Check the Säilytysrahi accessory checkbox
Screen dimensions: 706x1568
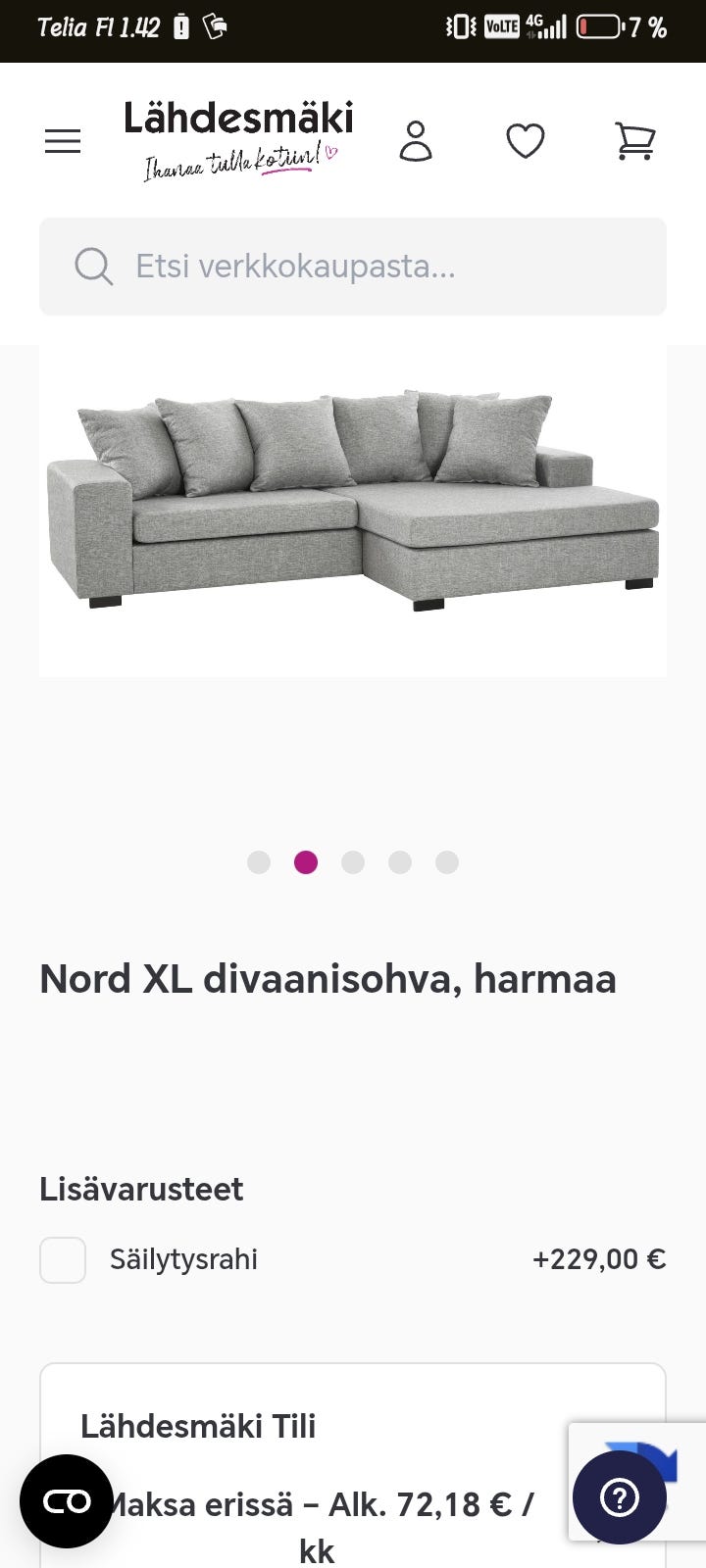pyautogui.click(x=63, y=1260)
